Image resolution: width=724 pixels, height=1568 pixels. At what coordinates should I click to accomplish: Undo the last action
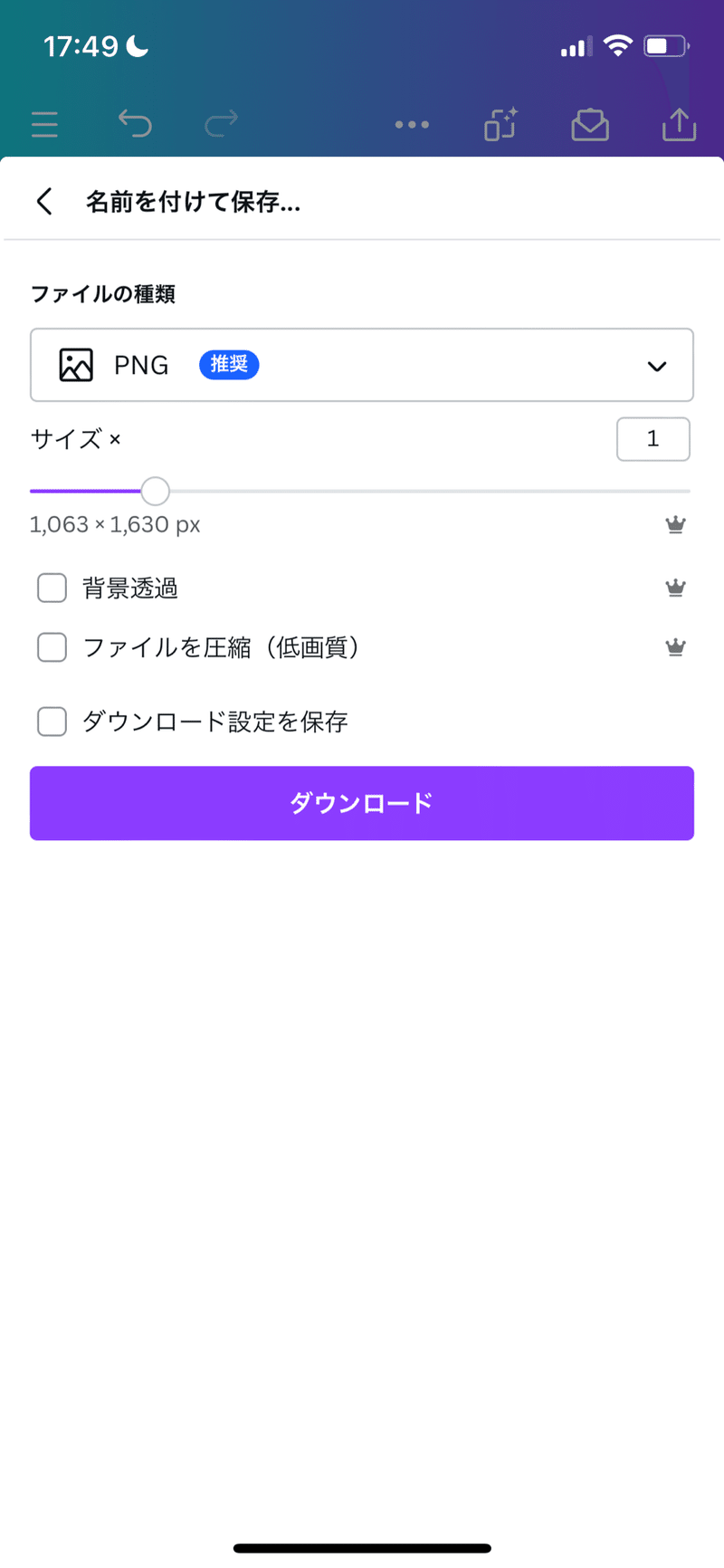click(x=135, y=123)
